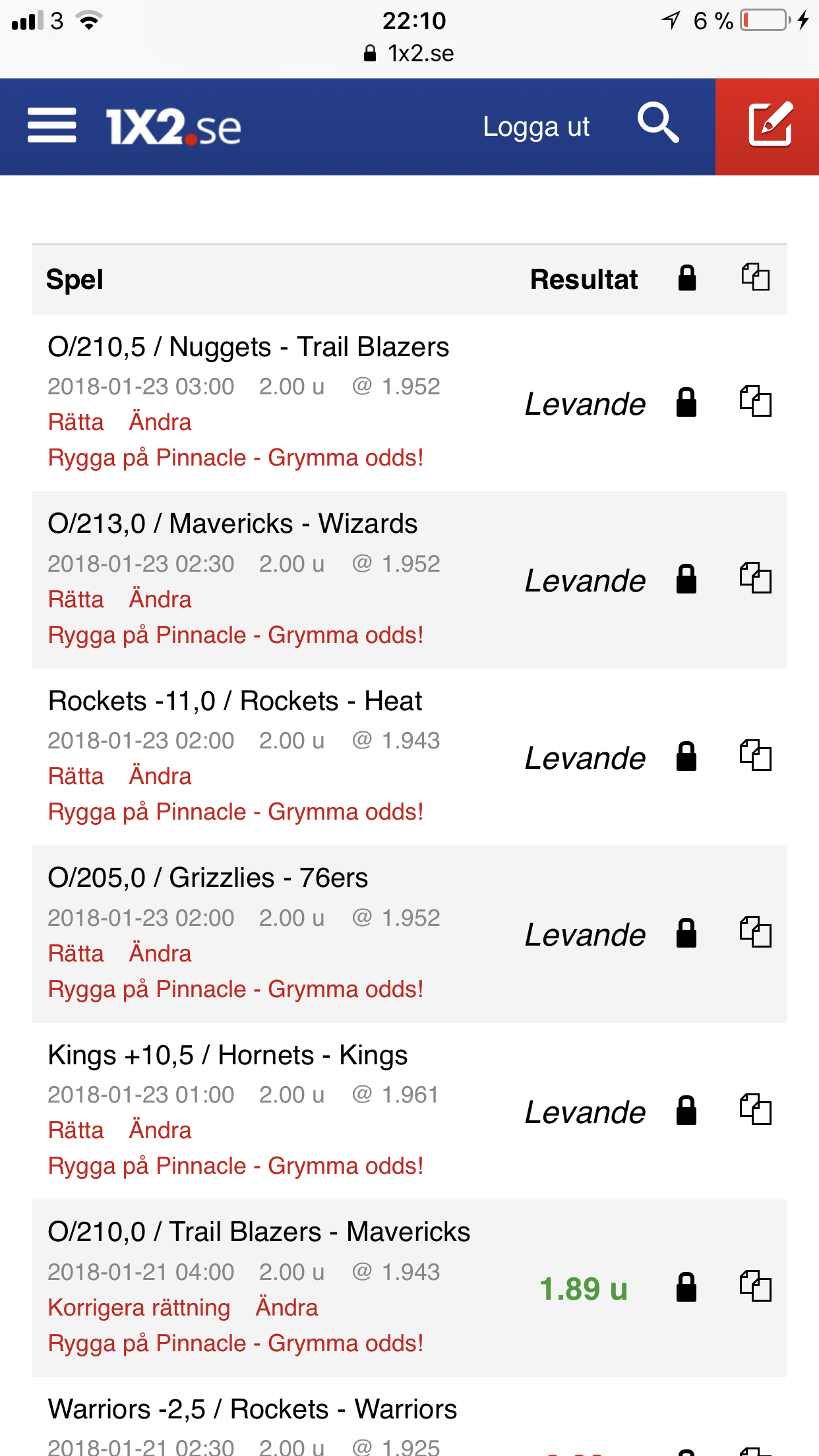Open Pinnacle link under Grizzlies - 76ers
Viewport: 819px width, 1456px height.
[x=235, y=989]
